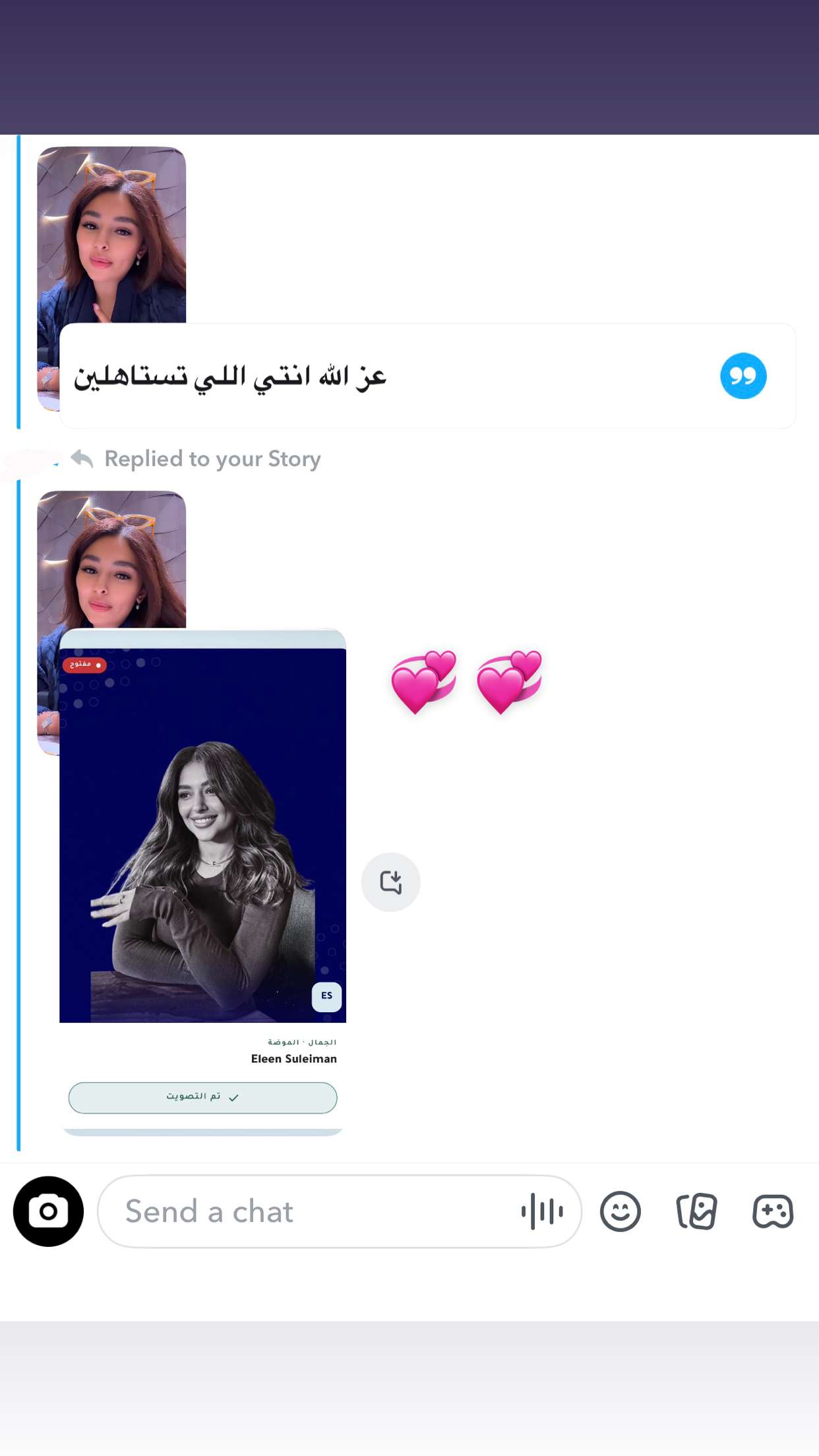The height and width of the screenshot is (1456, 819).
Task: Open the games controller icon
Action: (773, 1211)
